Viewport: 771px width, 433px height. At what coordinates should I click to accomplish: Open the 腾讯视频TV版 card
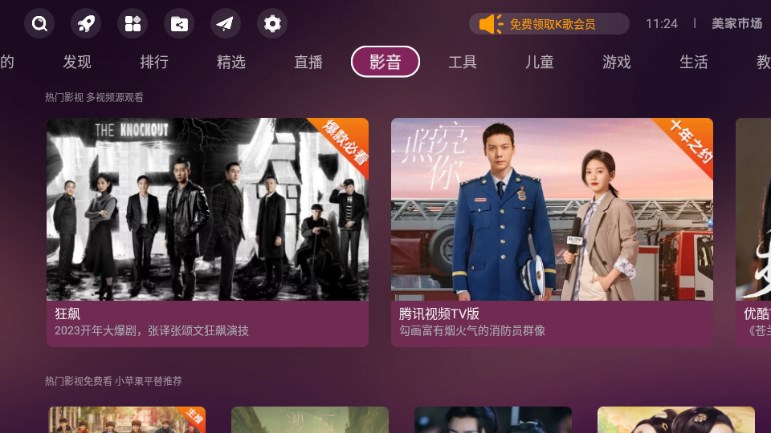[551, 230]
